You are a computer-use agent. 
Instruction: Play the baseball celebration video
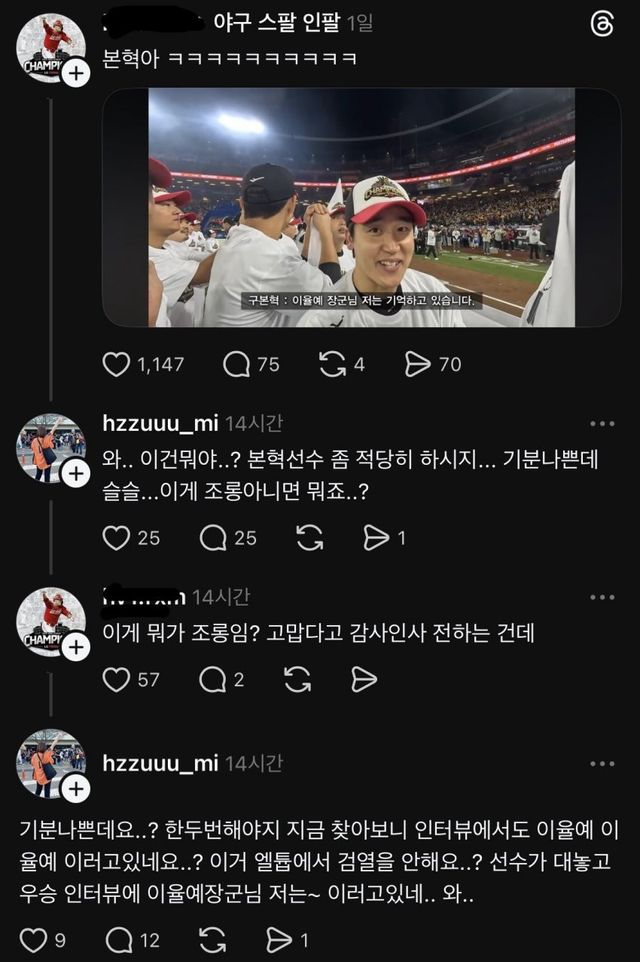click(362, 208)
